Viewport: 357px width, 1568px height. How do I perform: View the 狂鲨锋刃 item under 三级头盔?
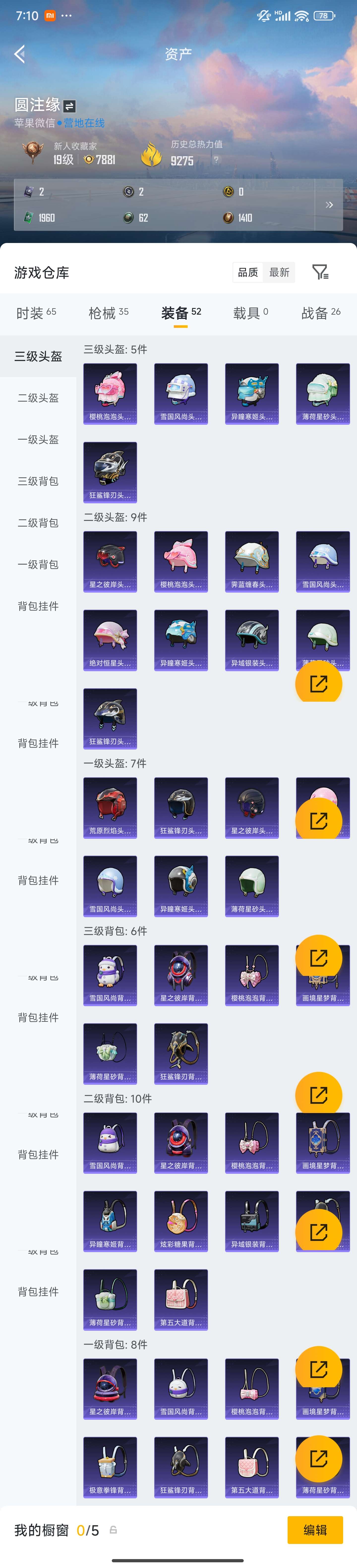click(110, 472)
